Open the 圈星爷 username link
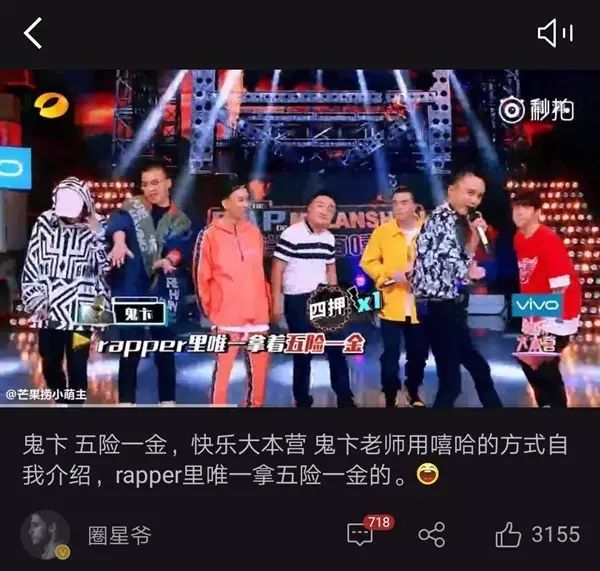 tap(119, 536)
